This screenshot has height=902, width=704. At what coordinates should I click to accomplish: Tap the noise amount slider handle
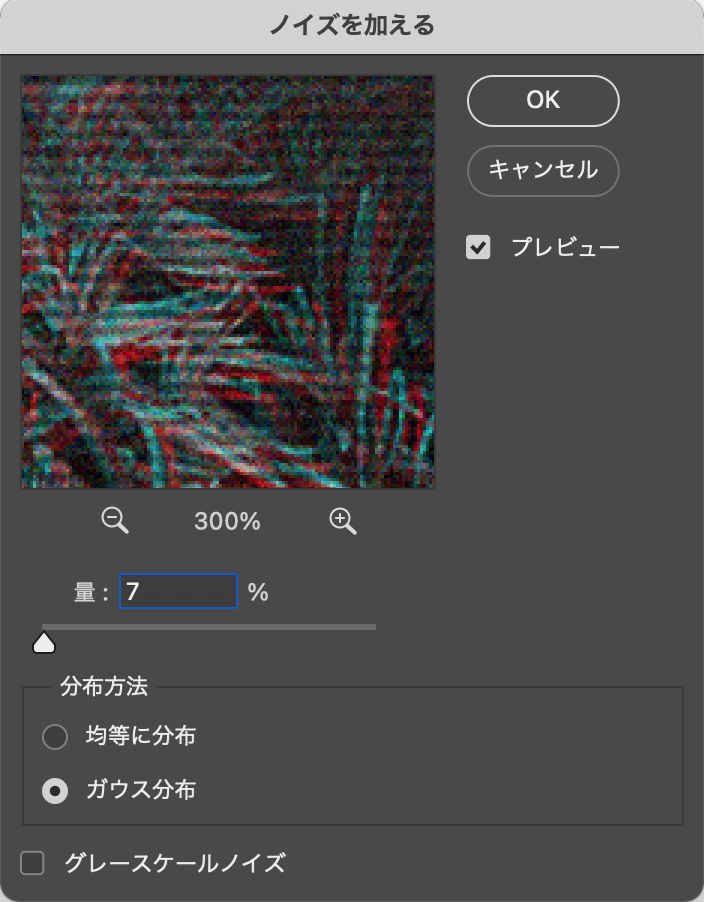click(44, 642)
